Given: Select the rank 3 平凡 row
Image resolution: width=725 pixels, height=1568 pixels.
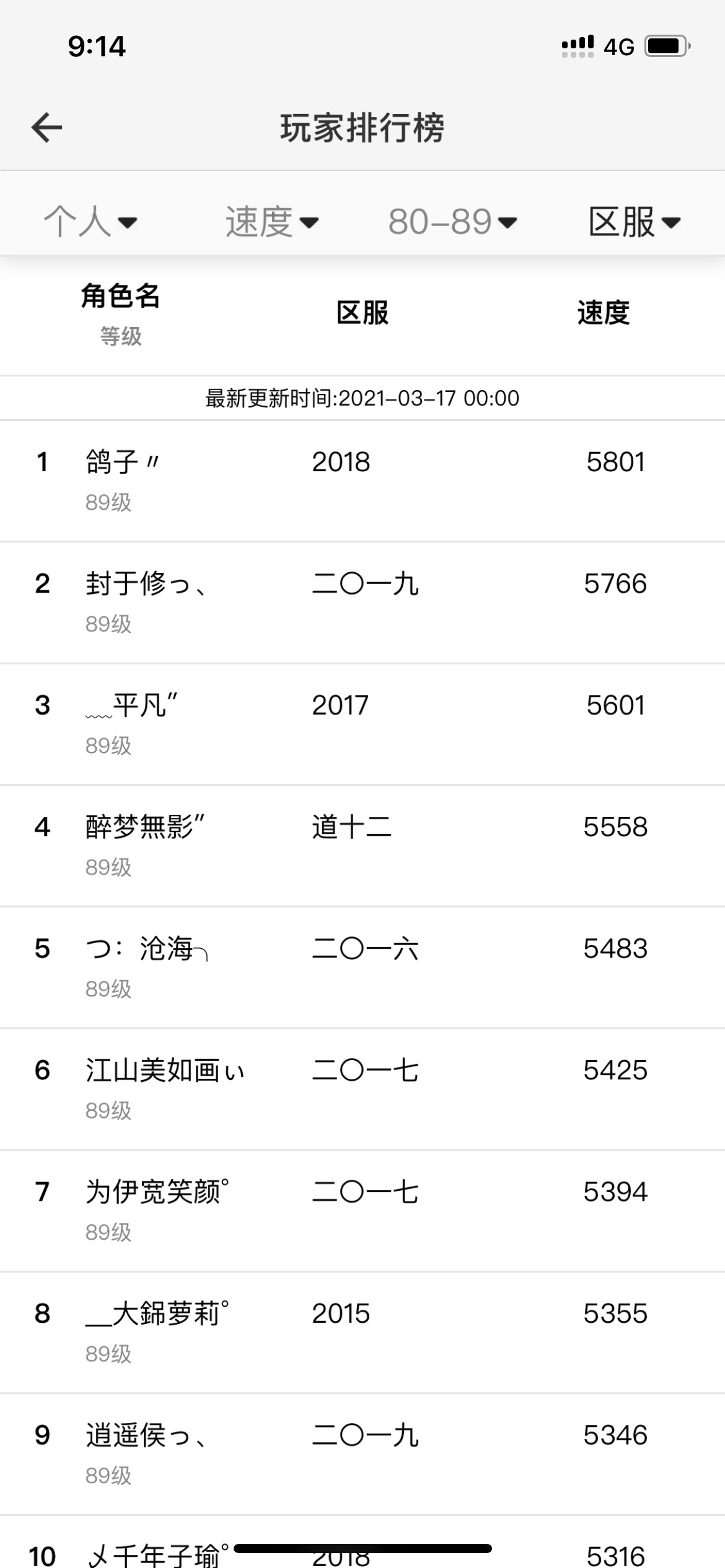Looking at the screenshot, I should pos(362,725).
